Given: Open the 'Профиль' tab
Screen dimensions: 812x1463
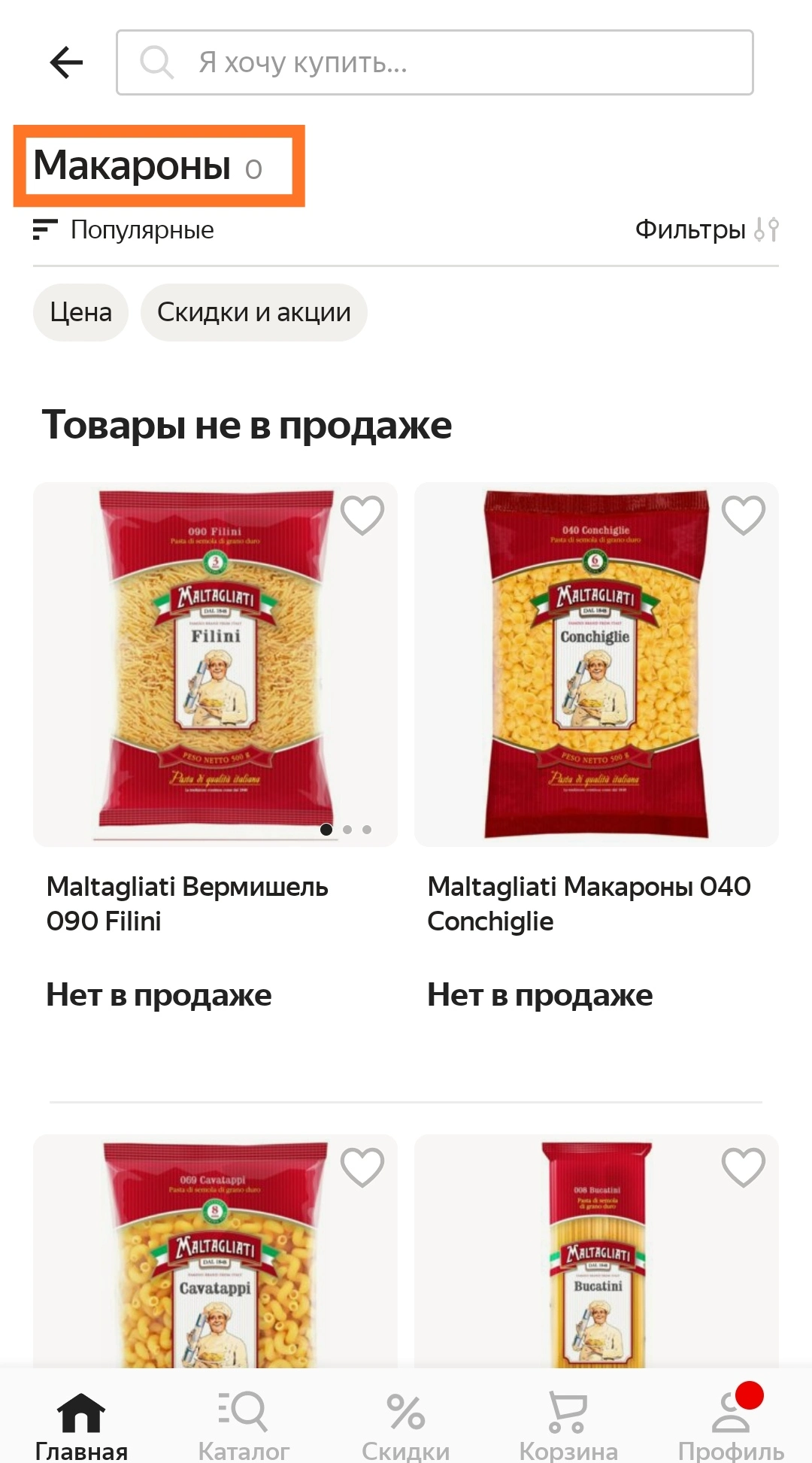Looking at the screenshot, I should [x=731, y=1425].
